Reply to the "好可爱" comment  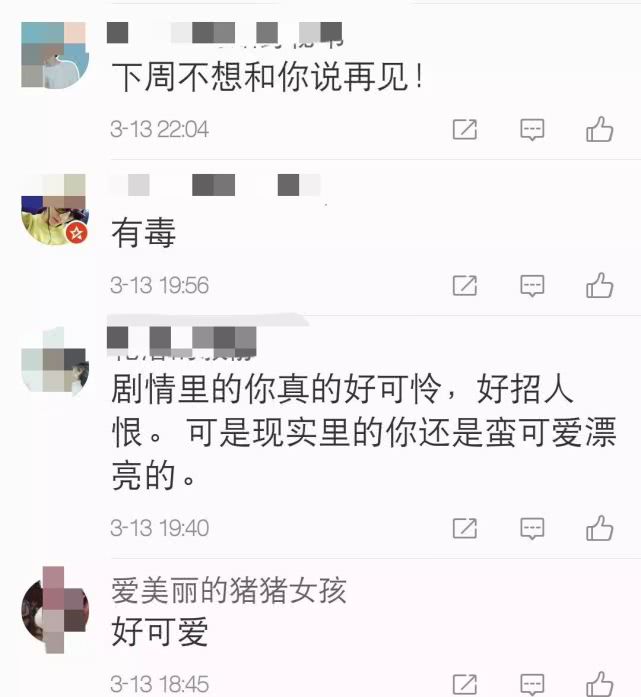point(532,685)
